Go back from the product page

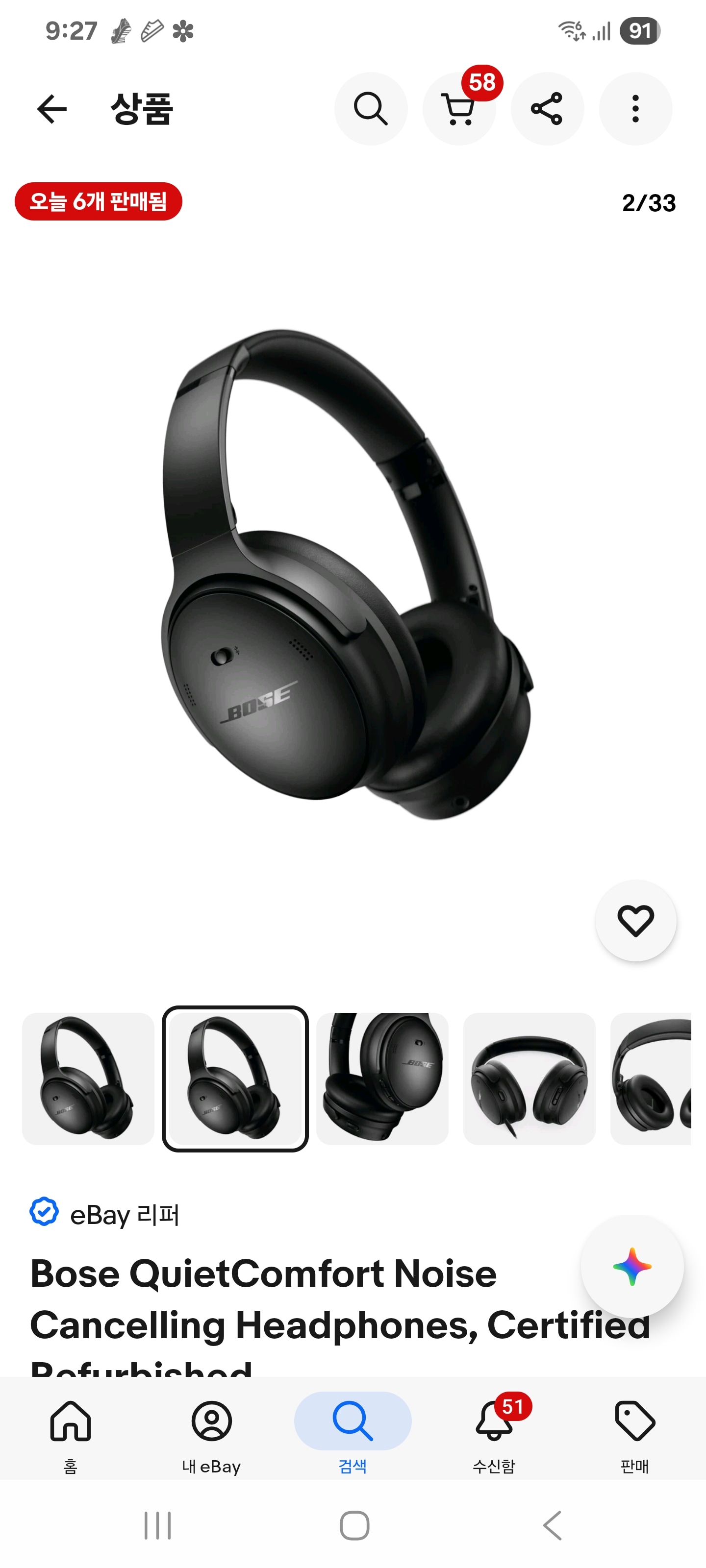(x=51, y=109)
